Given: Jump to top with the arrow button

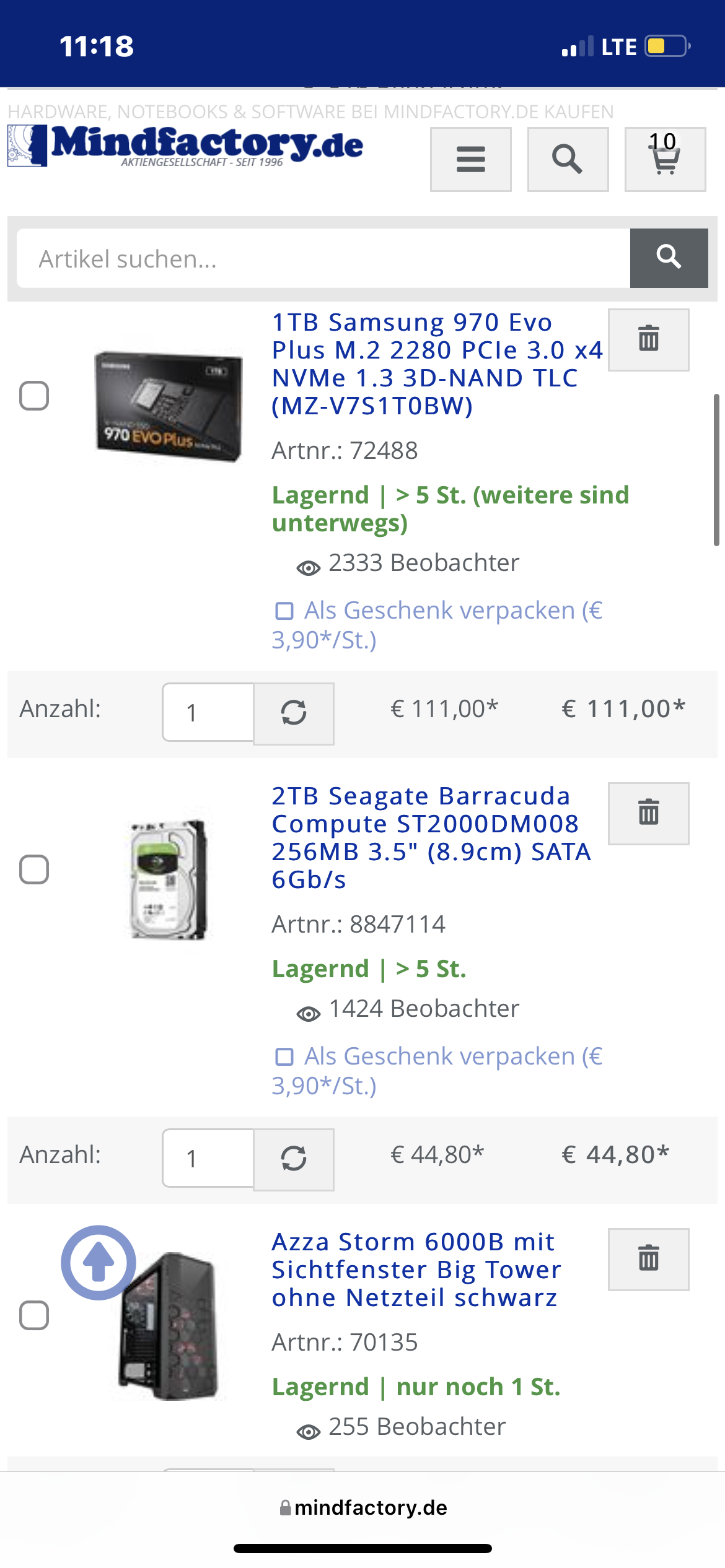Looking at the screenshot, I should 98,1262.
